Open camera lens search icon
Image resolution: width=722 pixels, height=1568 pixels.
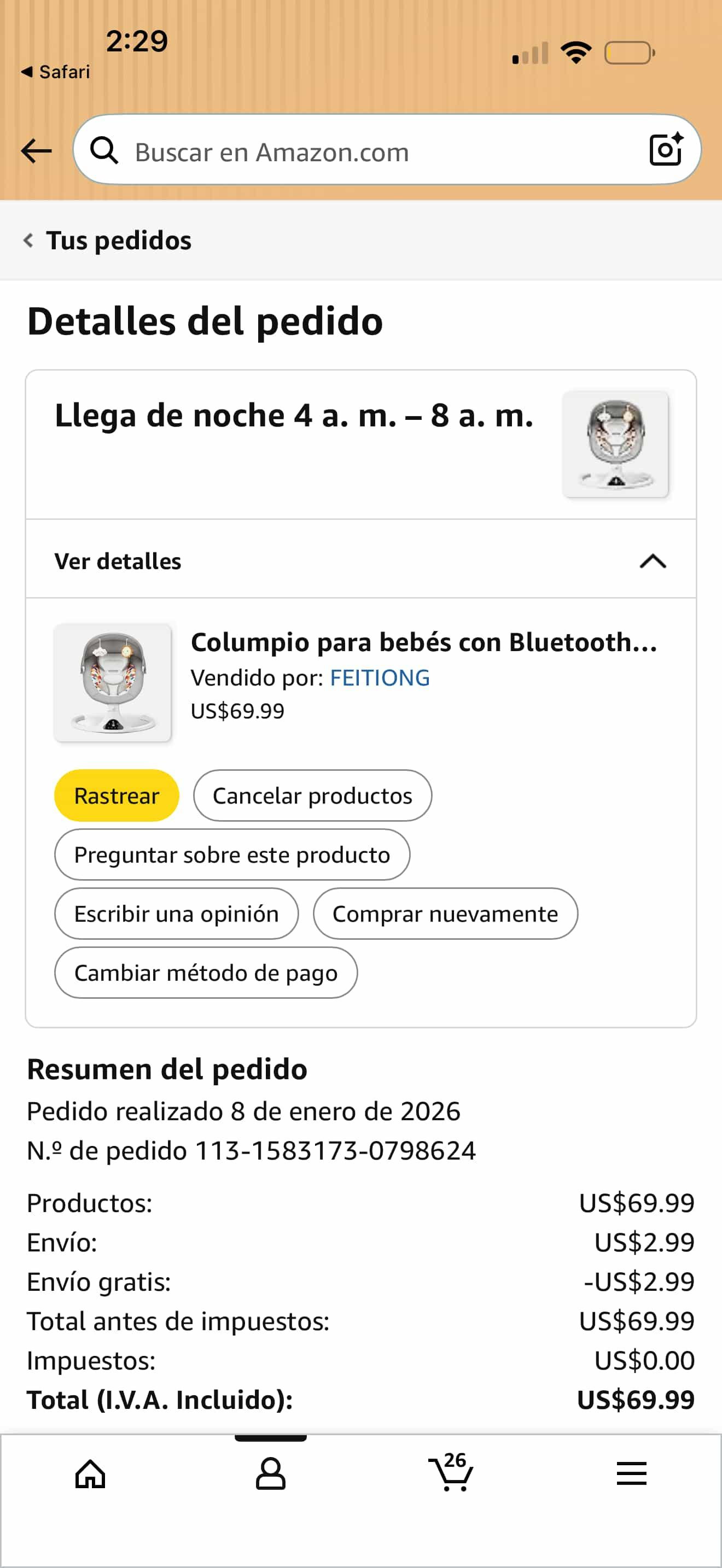tap(667, 150)
